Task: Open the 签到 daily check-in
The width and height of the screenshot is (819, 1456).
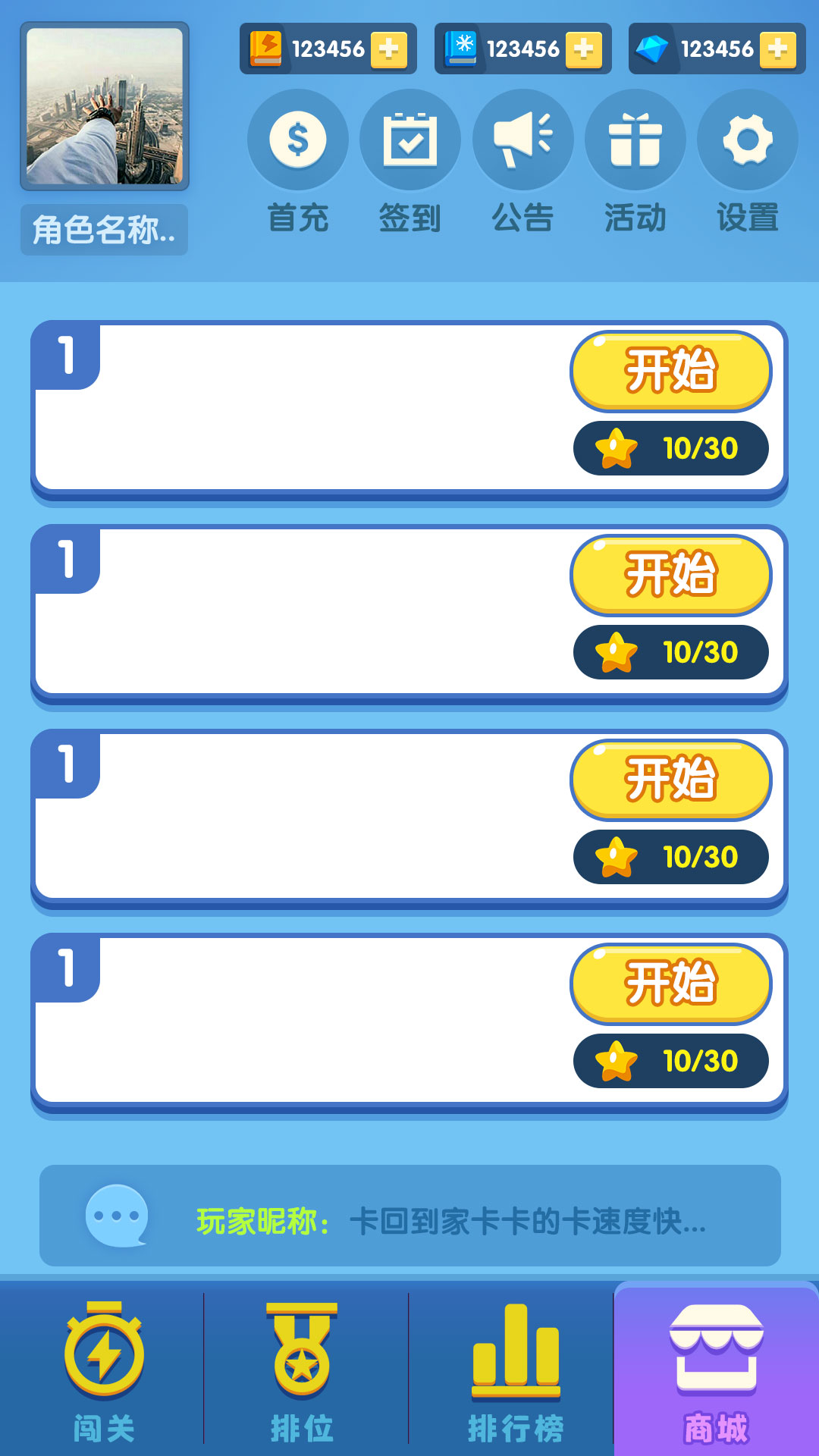Action: click(410, 140)
